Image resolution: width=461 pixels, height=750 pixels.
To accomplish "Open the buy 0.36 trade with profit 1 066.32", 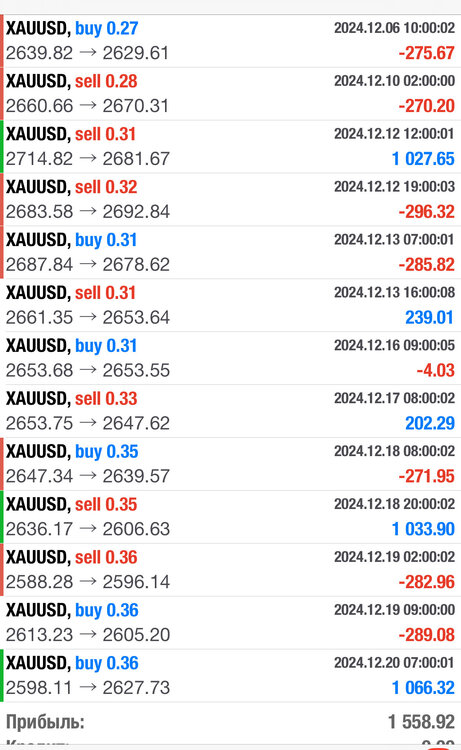I will point(230,676).
